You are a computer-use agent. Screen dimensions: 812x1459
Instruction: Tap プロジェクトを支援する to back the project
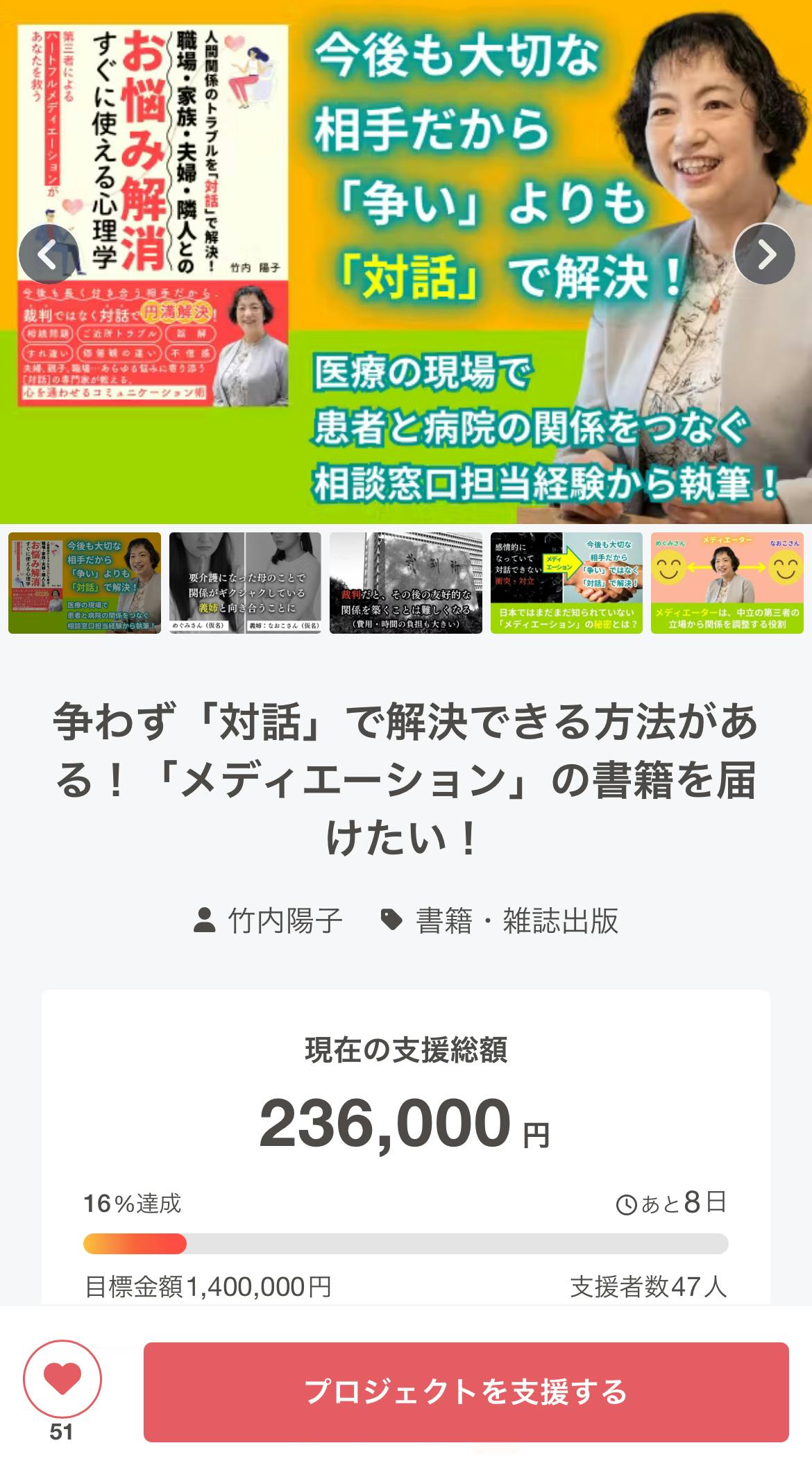click(x=466, y=1392)
